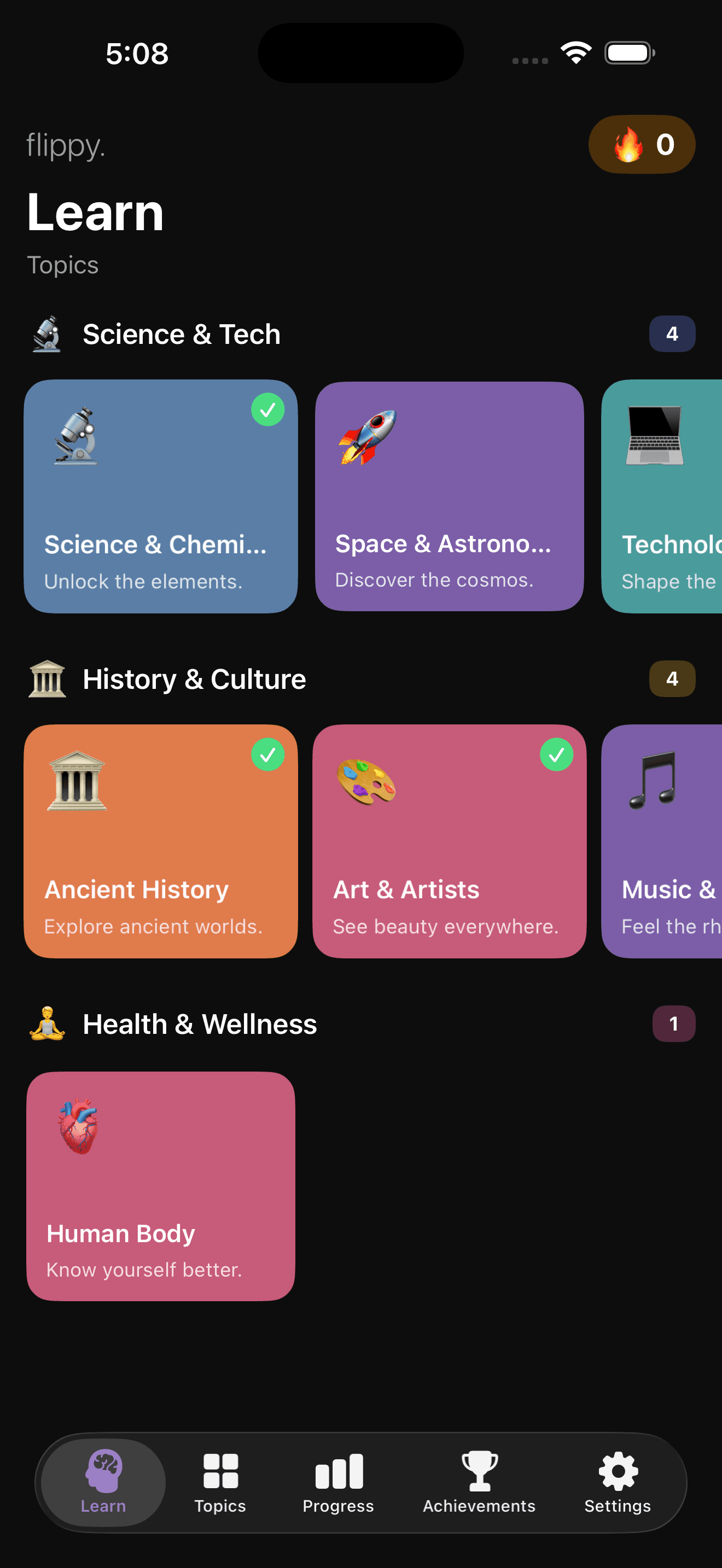Viewport: 722px width, 1568px height.
Task: Tap the Science & Tech count badge showing 4
Action: (672, 334)
